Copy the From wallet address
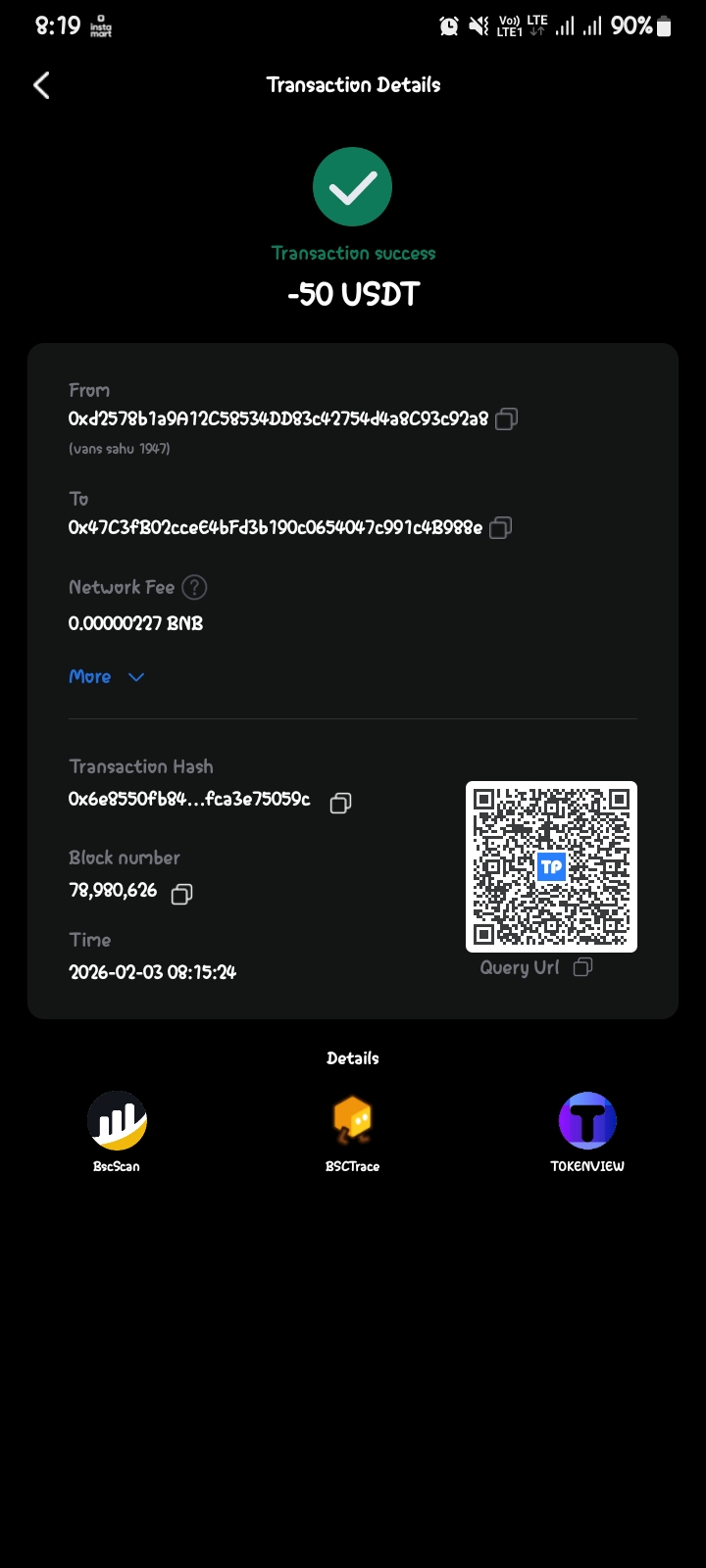The height and width of the screenshot is (1568, 706). point(506,419)
